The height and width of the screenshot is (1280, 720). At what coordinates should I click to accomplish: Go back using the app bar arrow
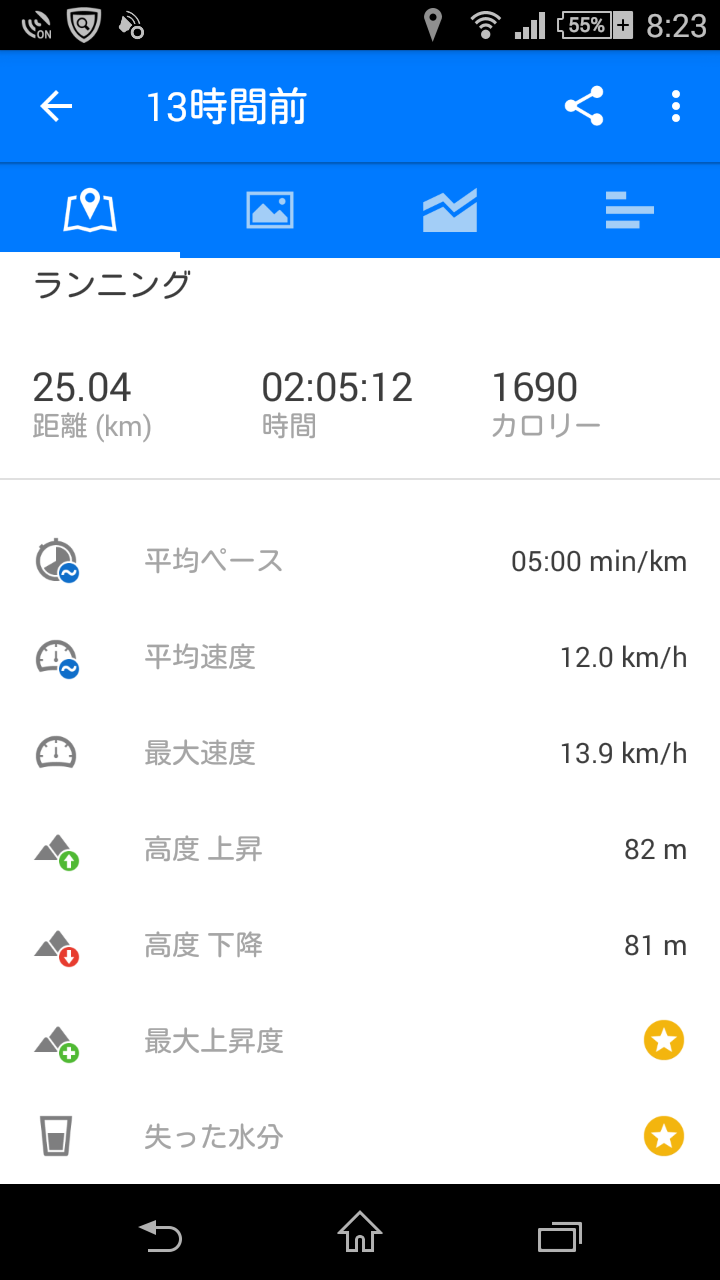tap(56, 107)
